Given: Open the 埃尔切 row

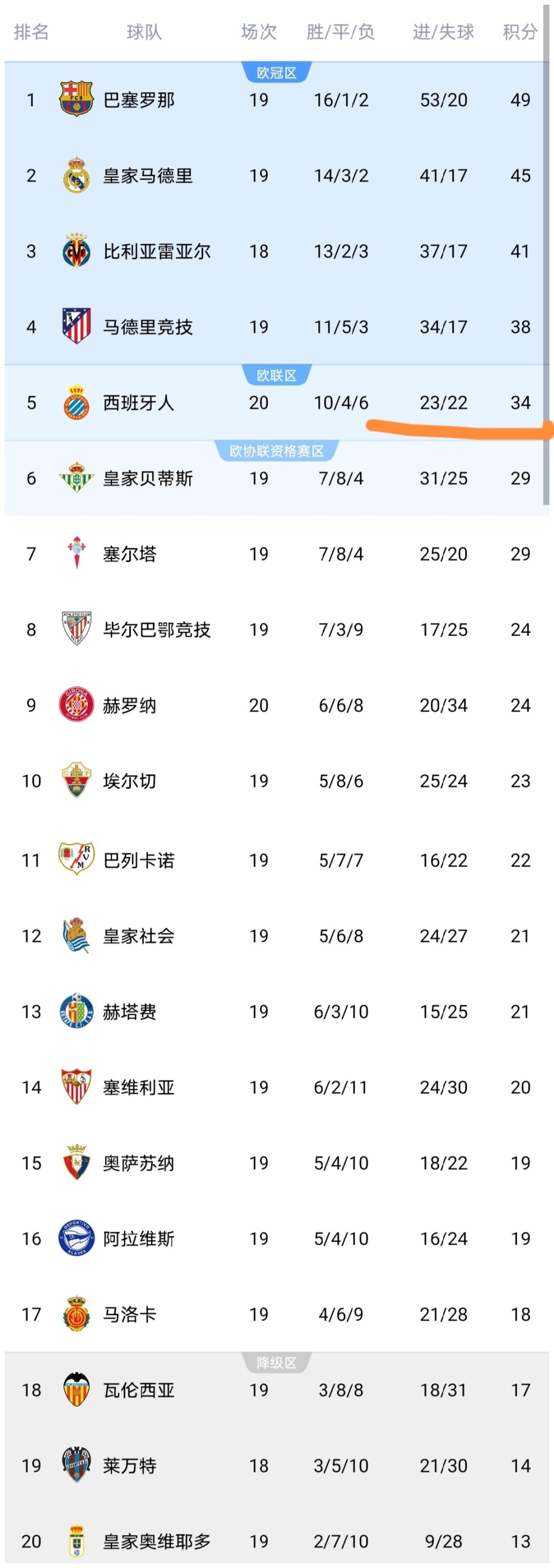Looking at the screenshot, I should tap(129, 781).
